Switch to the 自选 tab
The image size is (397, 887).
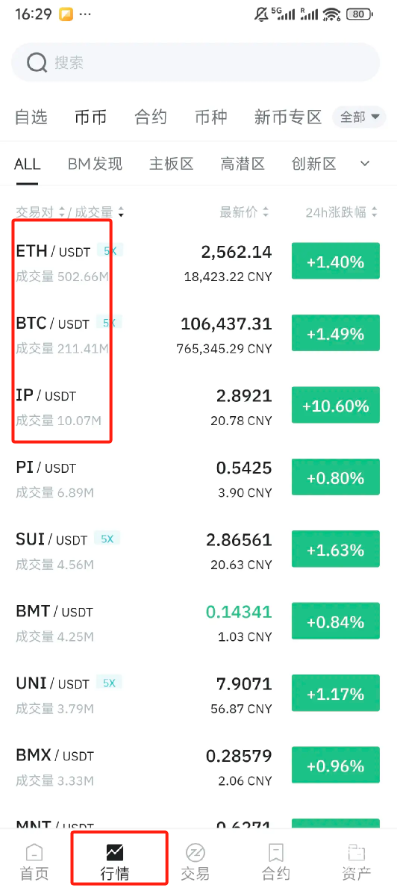tap(31, 118)
